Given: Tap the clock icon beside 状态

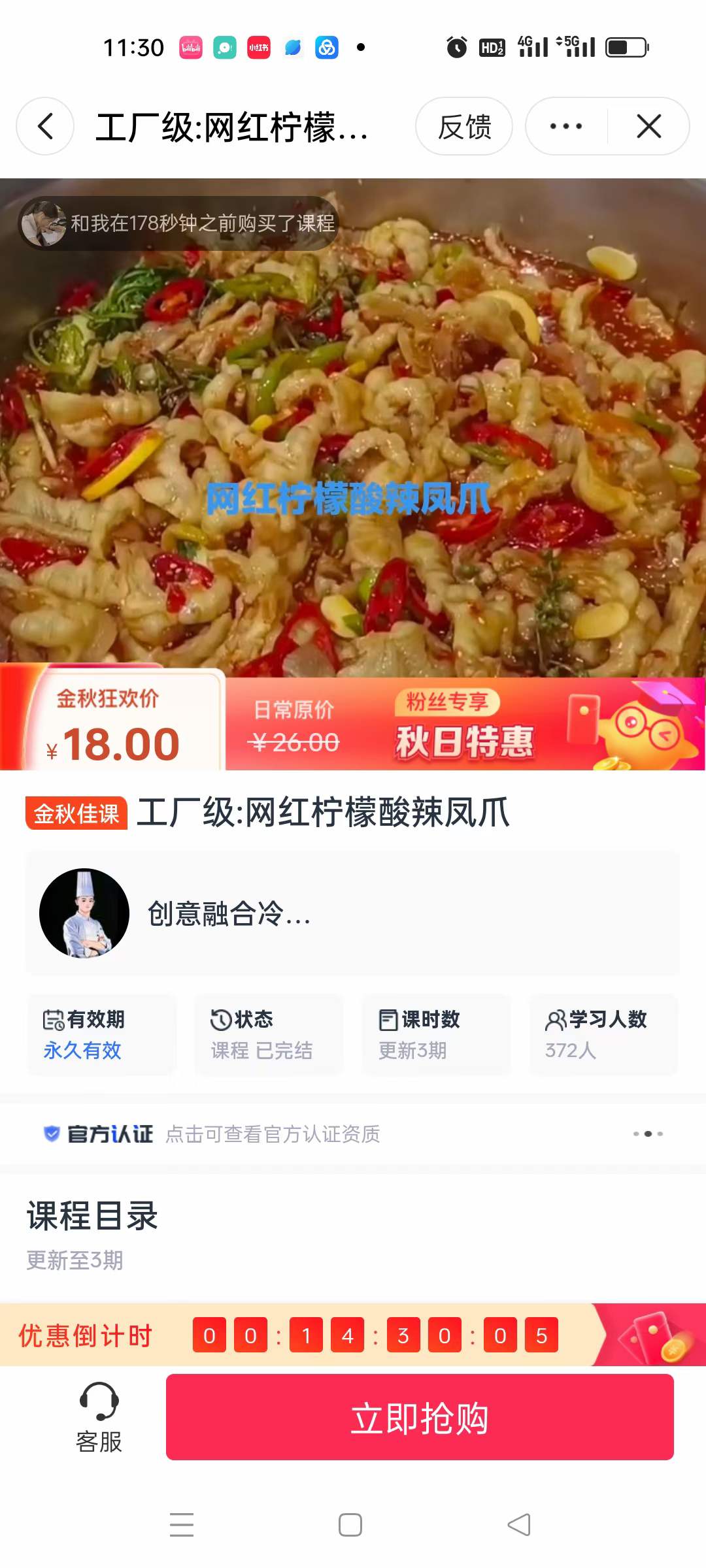Looking at the screenshot, I should tap(222, 1019).
